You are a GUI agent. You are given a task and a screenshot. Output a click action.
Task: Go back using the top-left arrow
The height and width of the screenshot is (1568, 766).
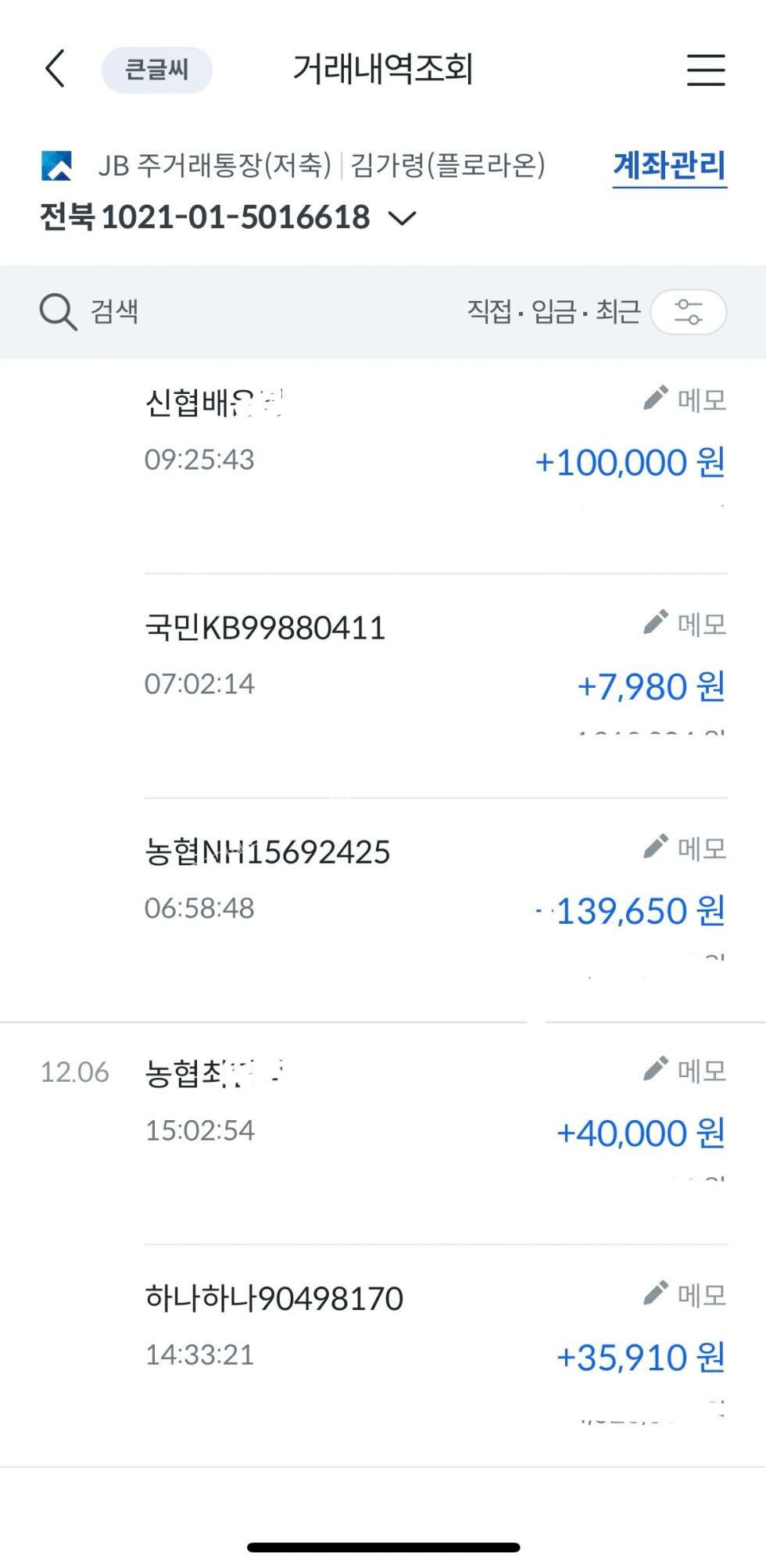tap(55, 69)
